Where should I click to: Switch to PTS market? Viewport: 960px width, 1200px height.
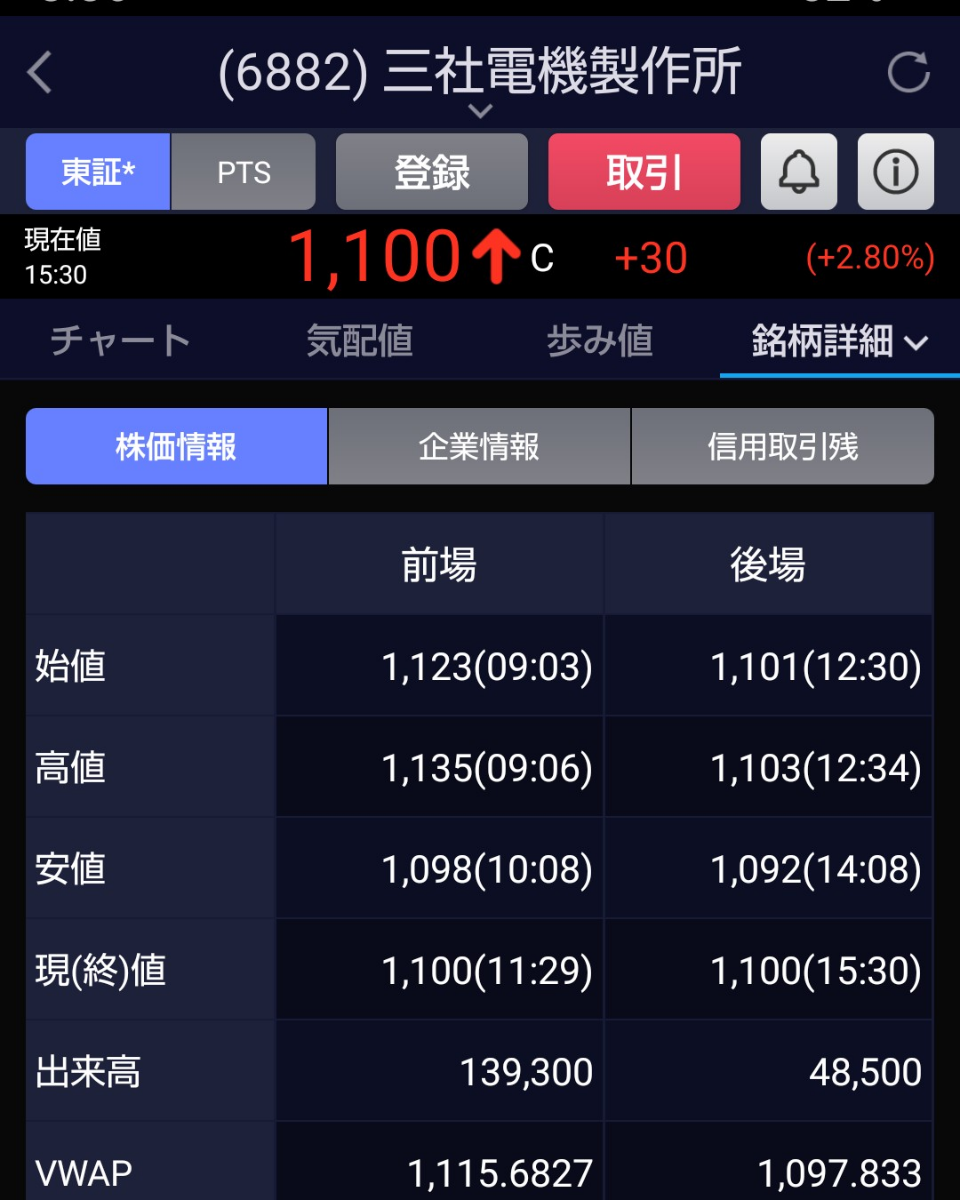244,172
